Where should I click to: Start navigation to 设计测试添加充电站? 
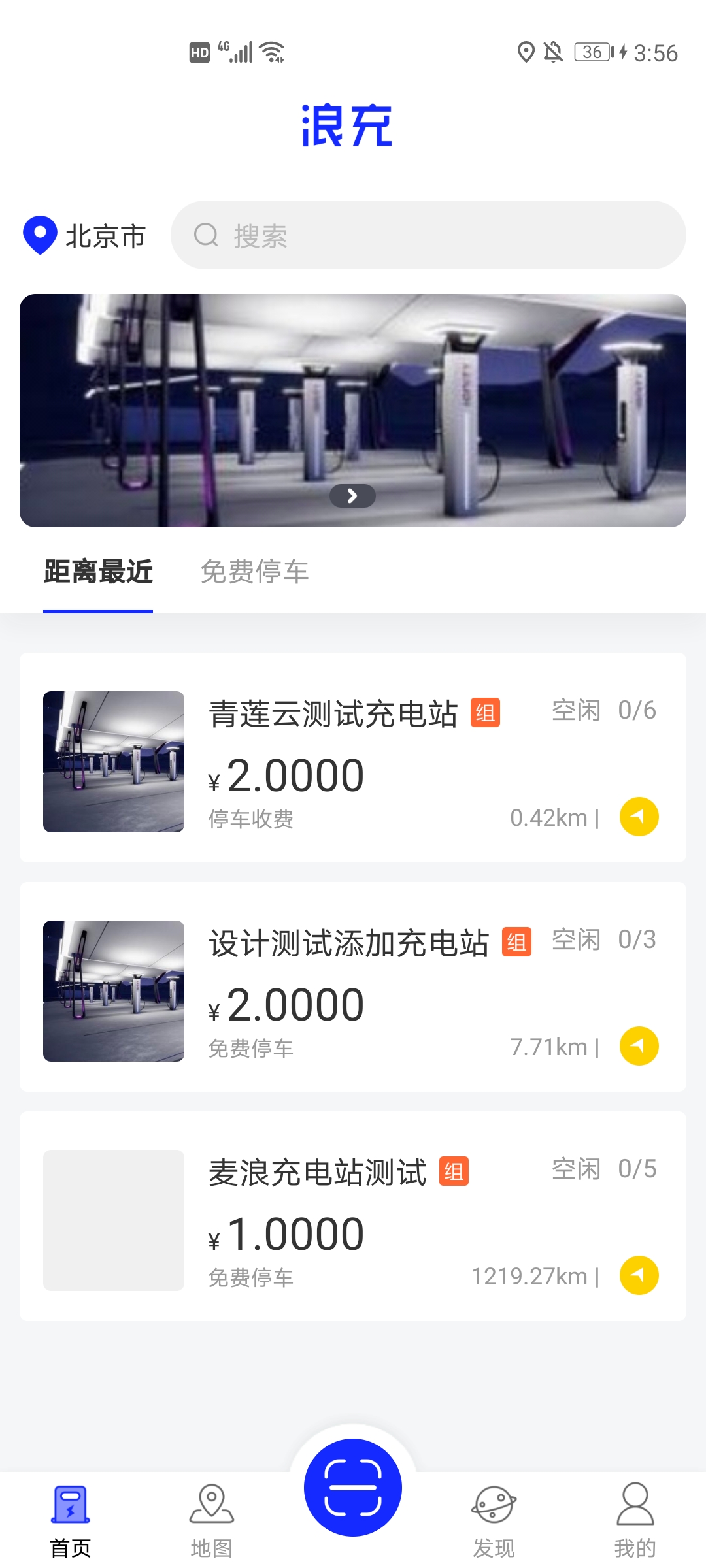639,1046
